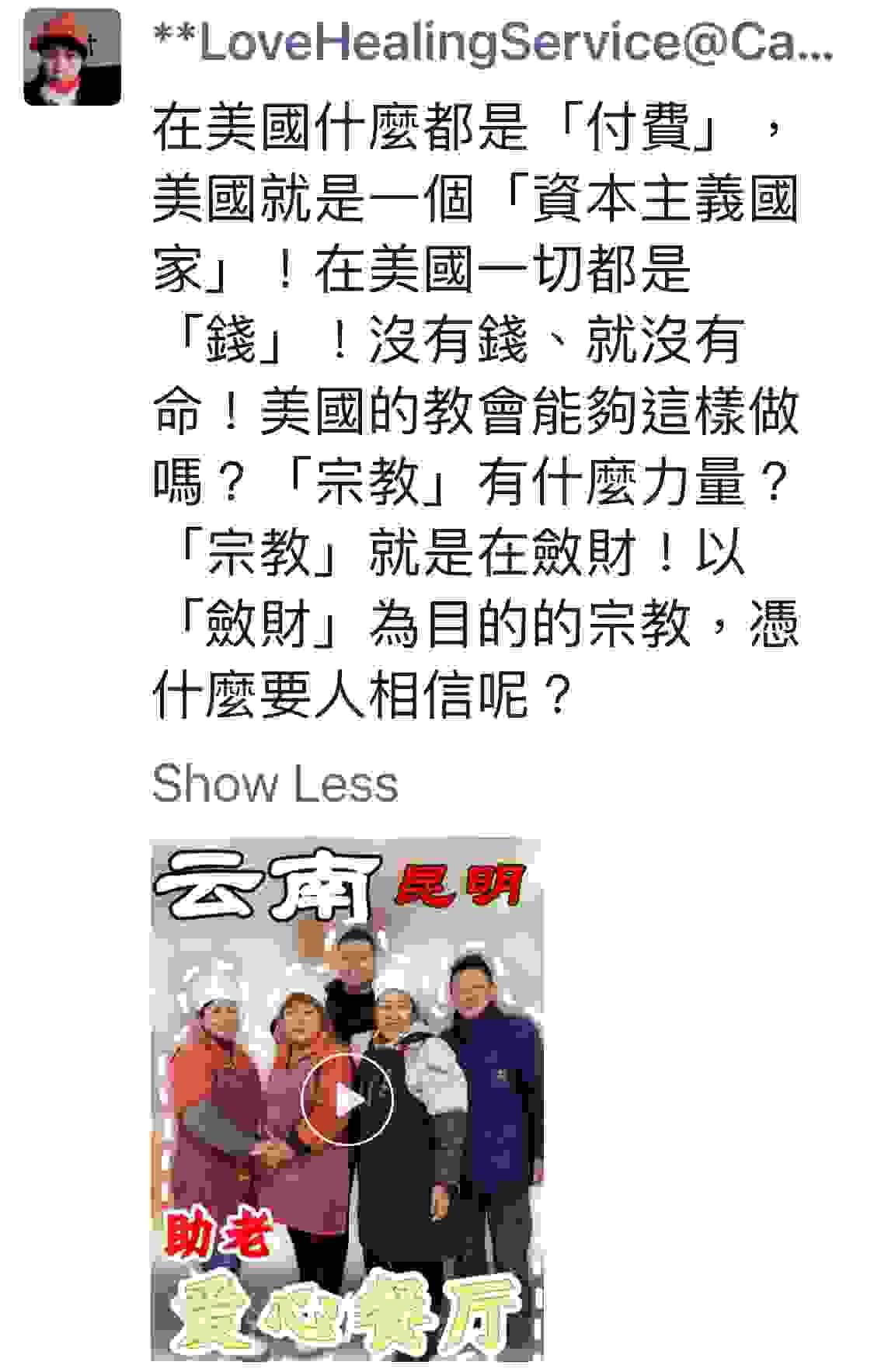Open the LoveHealingService profile avatar
This screenshot has height=1372, width=874.
tap(72, 57)
